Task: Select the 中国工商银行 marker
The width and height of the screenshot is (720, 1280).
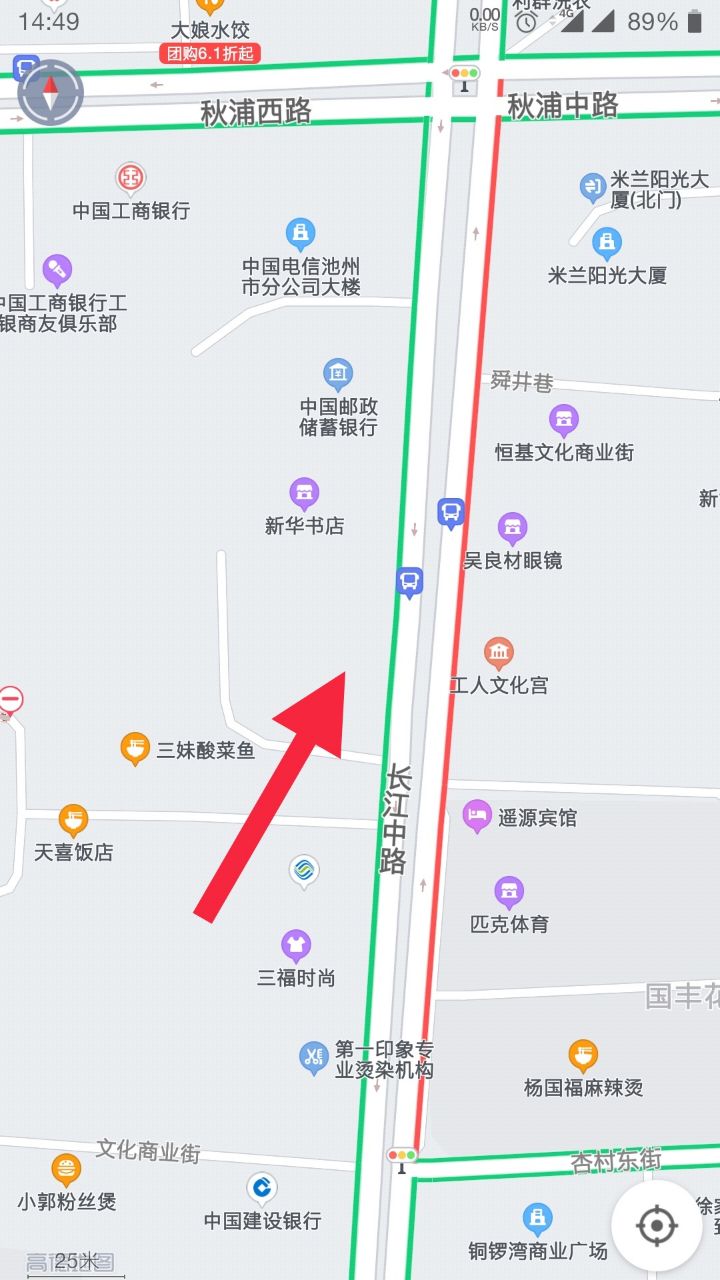Action: (x=130, y=180)
